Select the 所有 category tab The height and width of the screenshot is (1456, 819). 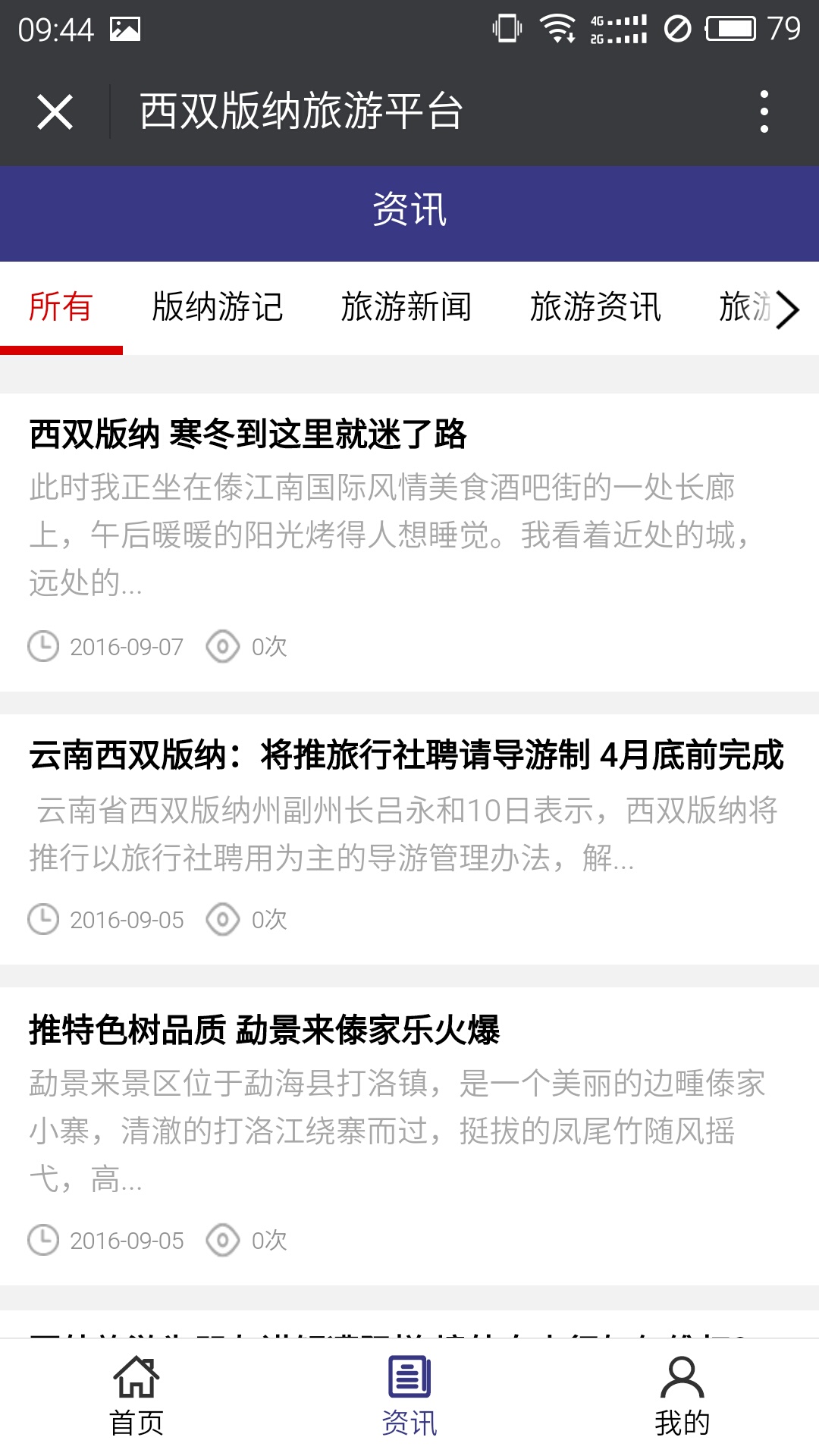(x=61, y=308)
